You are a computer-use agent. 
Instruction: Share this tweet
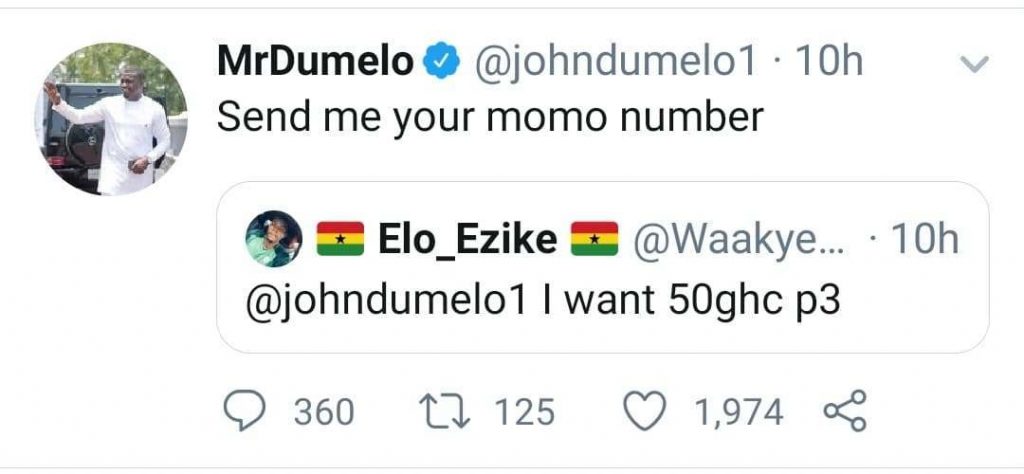pyautogui.click(x=843, y=411)
